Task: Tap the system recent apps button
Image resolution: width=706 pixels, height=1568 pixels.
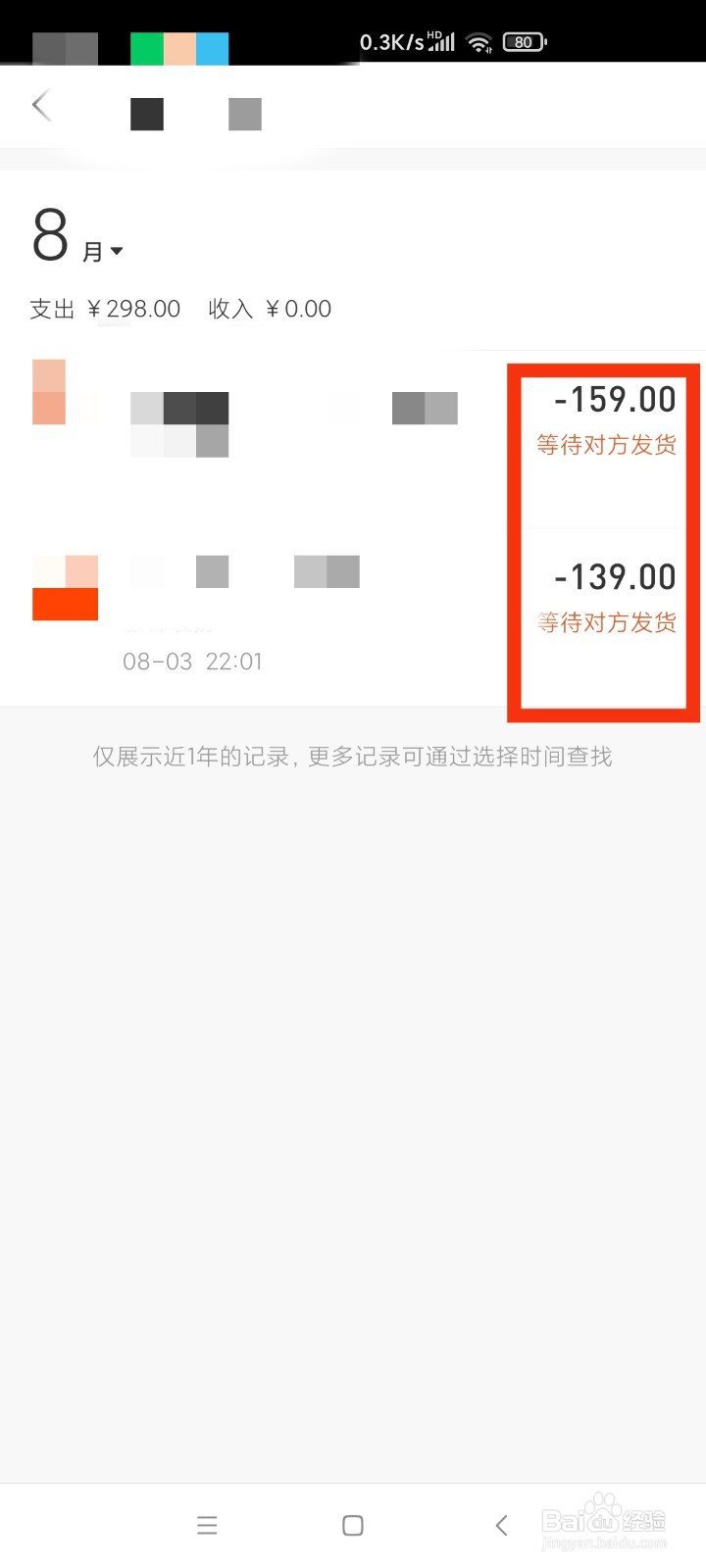Action: [207, 1525]
